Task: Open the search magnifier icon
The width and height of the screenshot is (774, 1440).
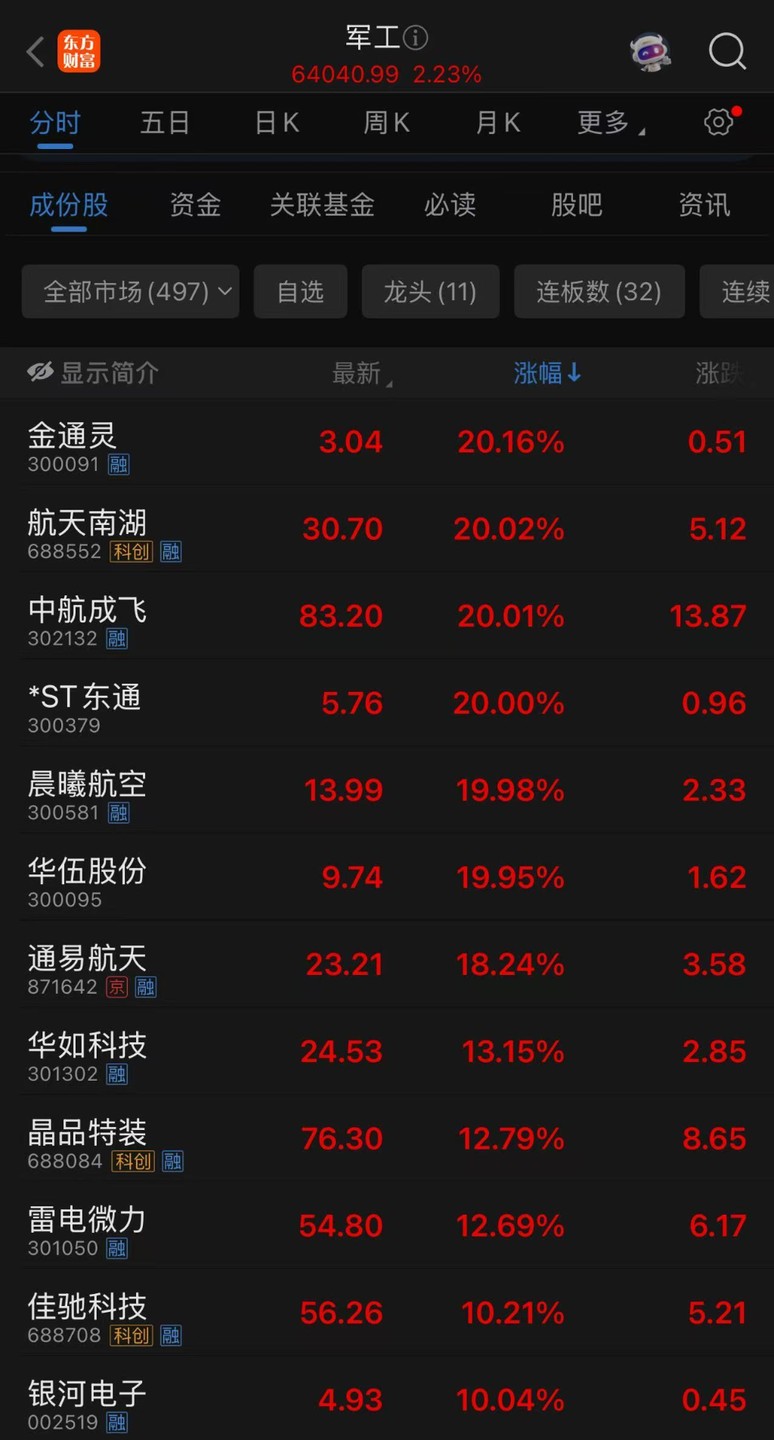Action: [x=727, y=50]
